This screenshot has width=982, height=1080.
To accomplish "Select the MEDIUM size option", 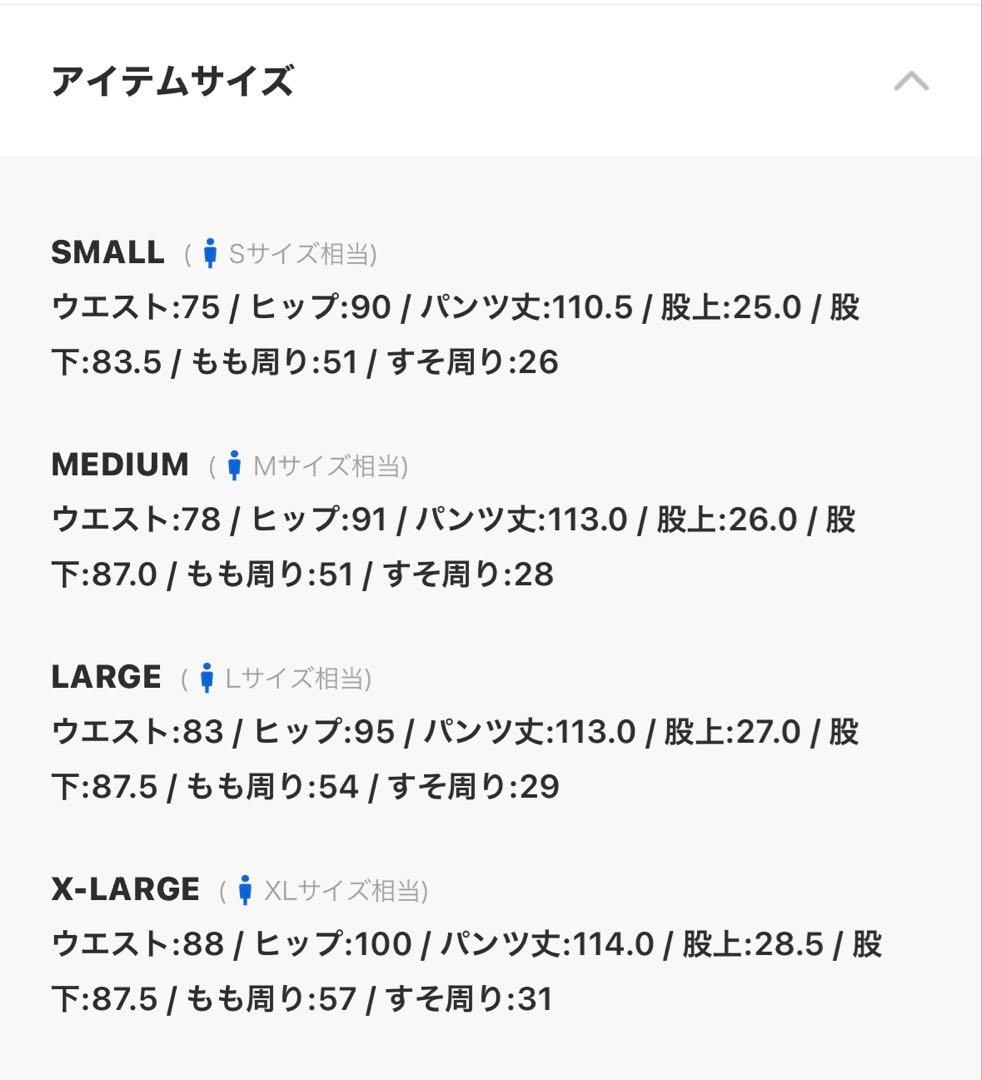I will pos(121,464).
